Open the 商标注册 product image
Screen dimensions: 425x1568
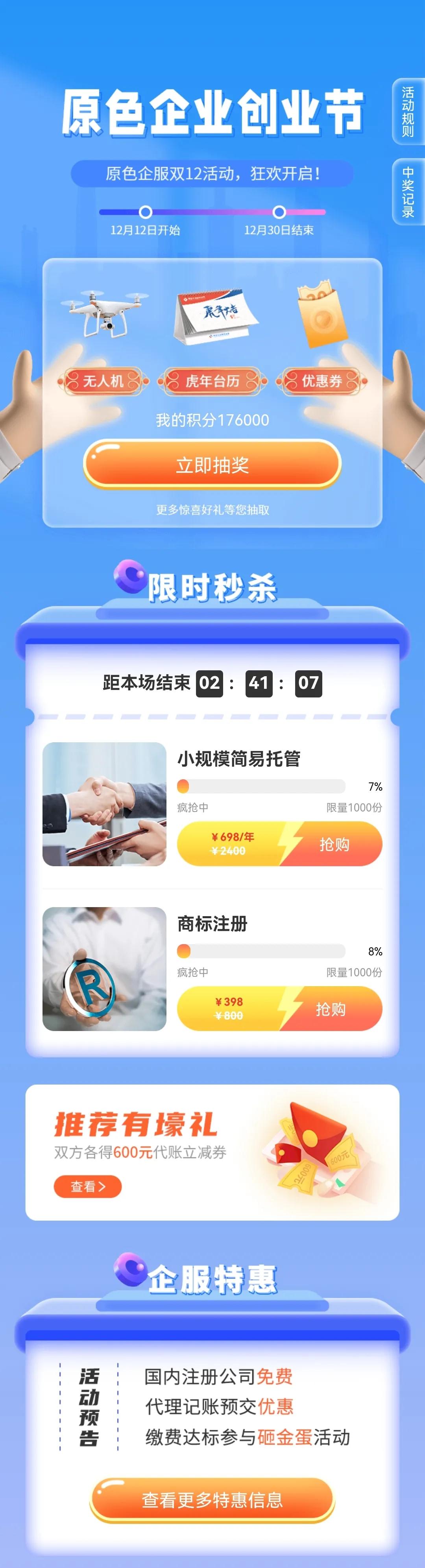tap(104, 968)
